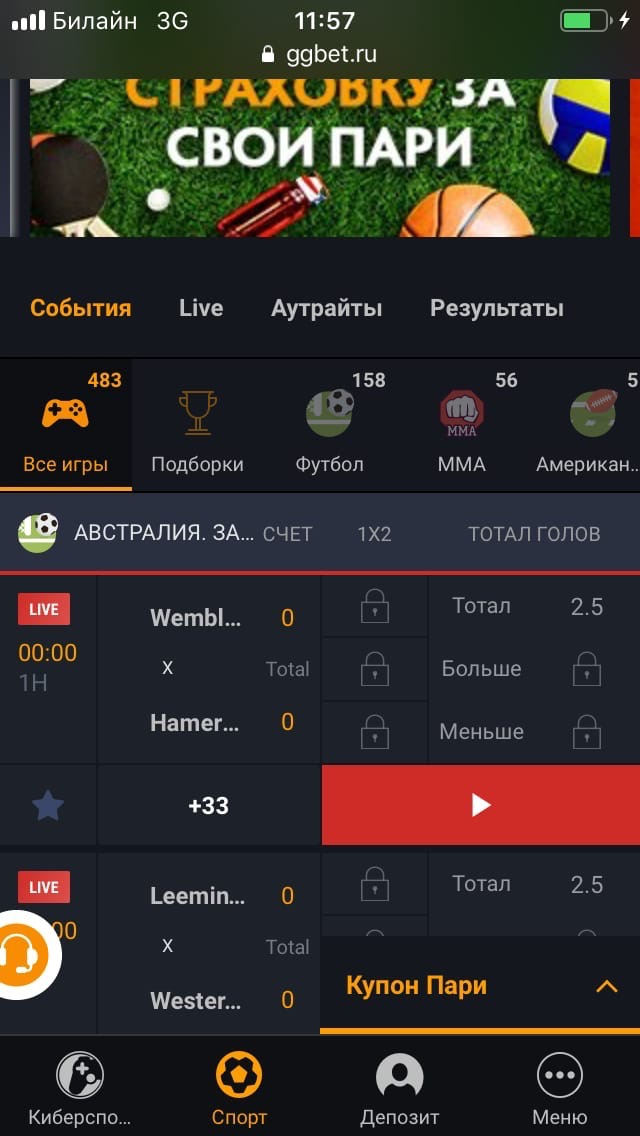Switch to the Результаты tab
Viewport: 640px width, 1136px height.
(x=496, y=308)
